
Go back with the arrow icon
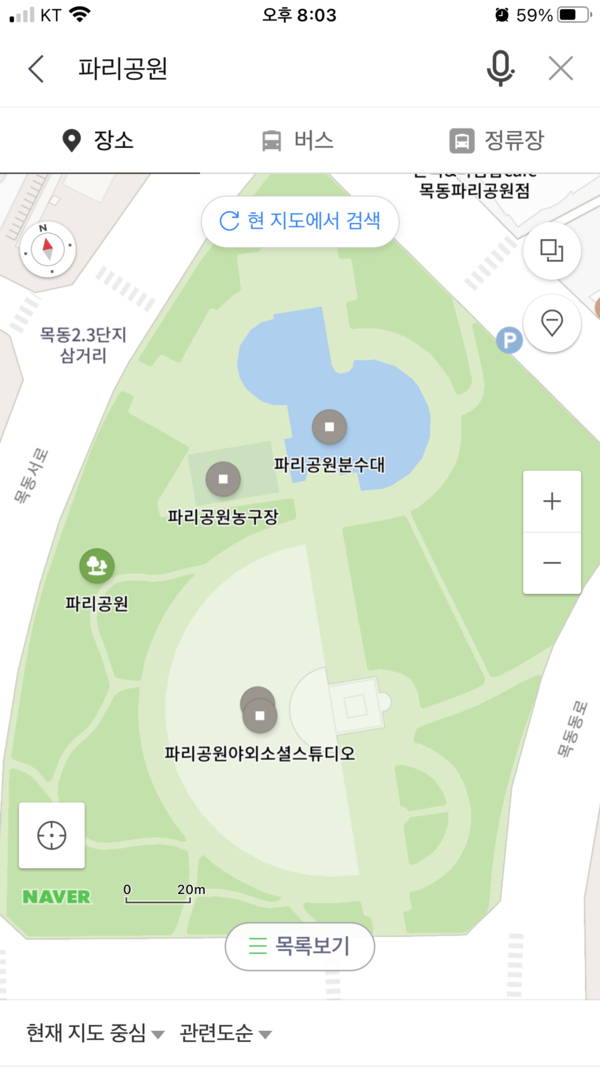pyautogui.click(x=36, y=69)
